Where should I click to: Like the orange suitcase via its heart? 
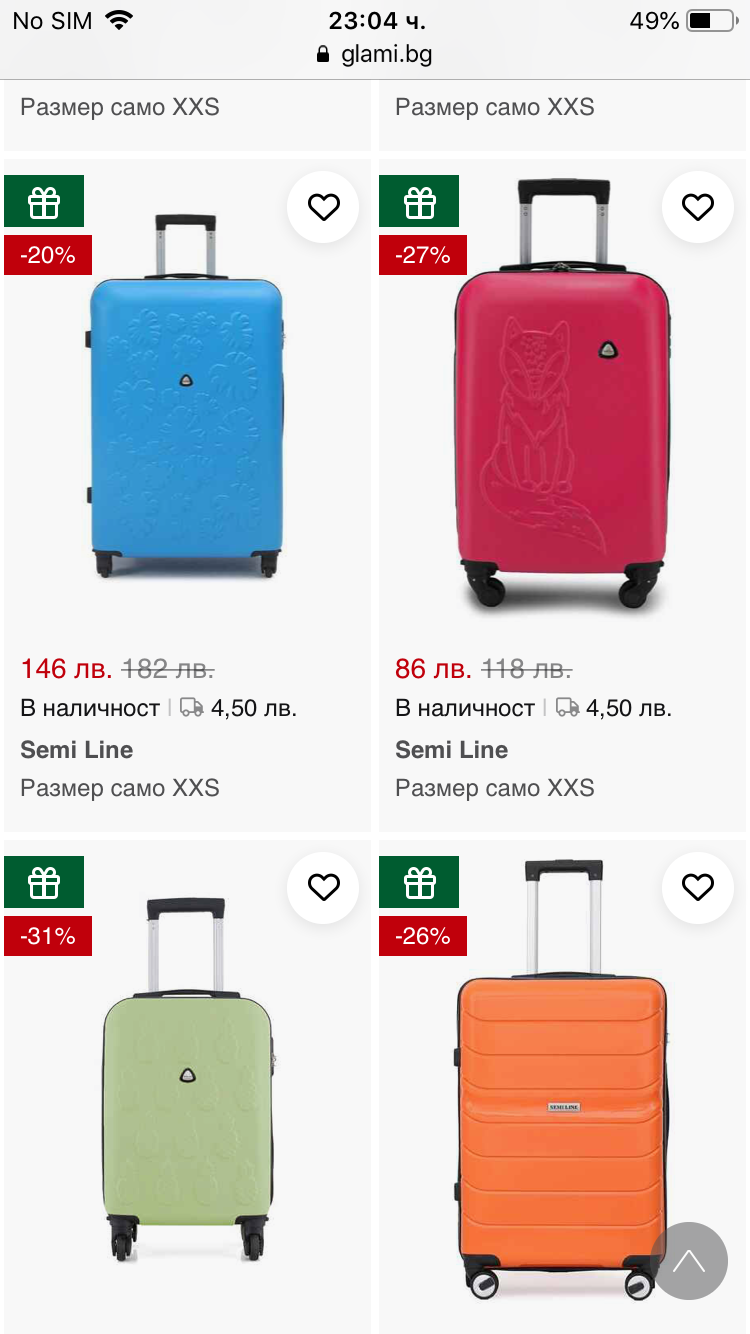pos(698,887)
